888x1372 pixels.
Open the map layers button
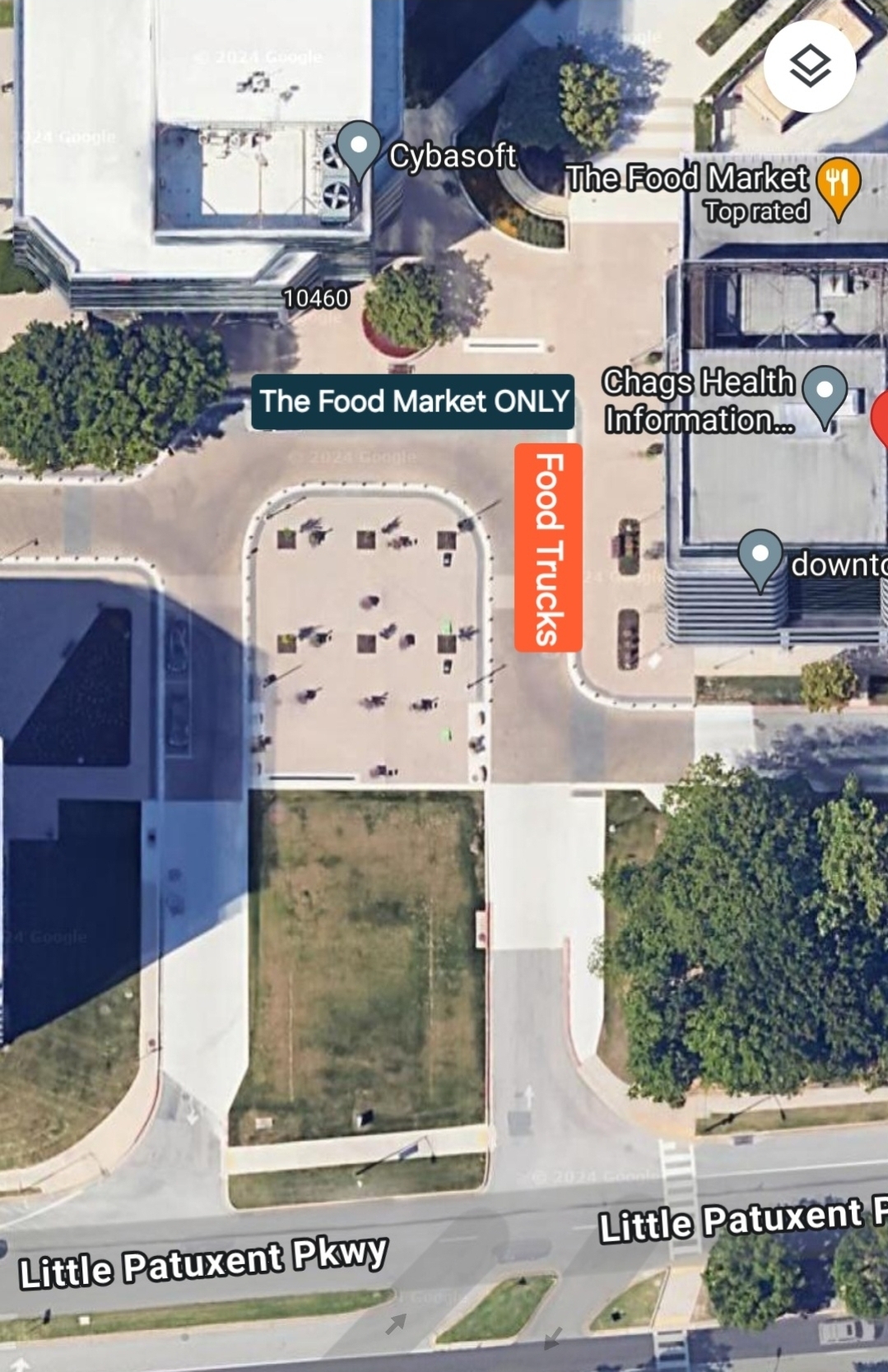(x=810, y=66)
